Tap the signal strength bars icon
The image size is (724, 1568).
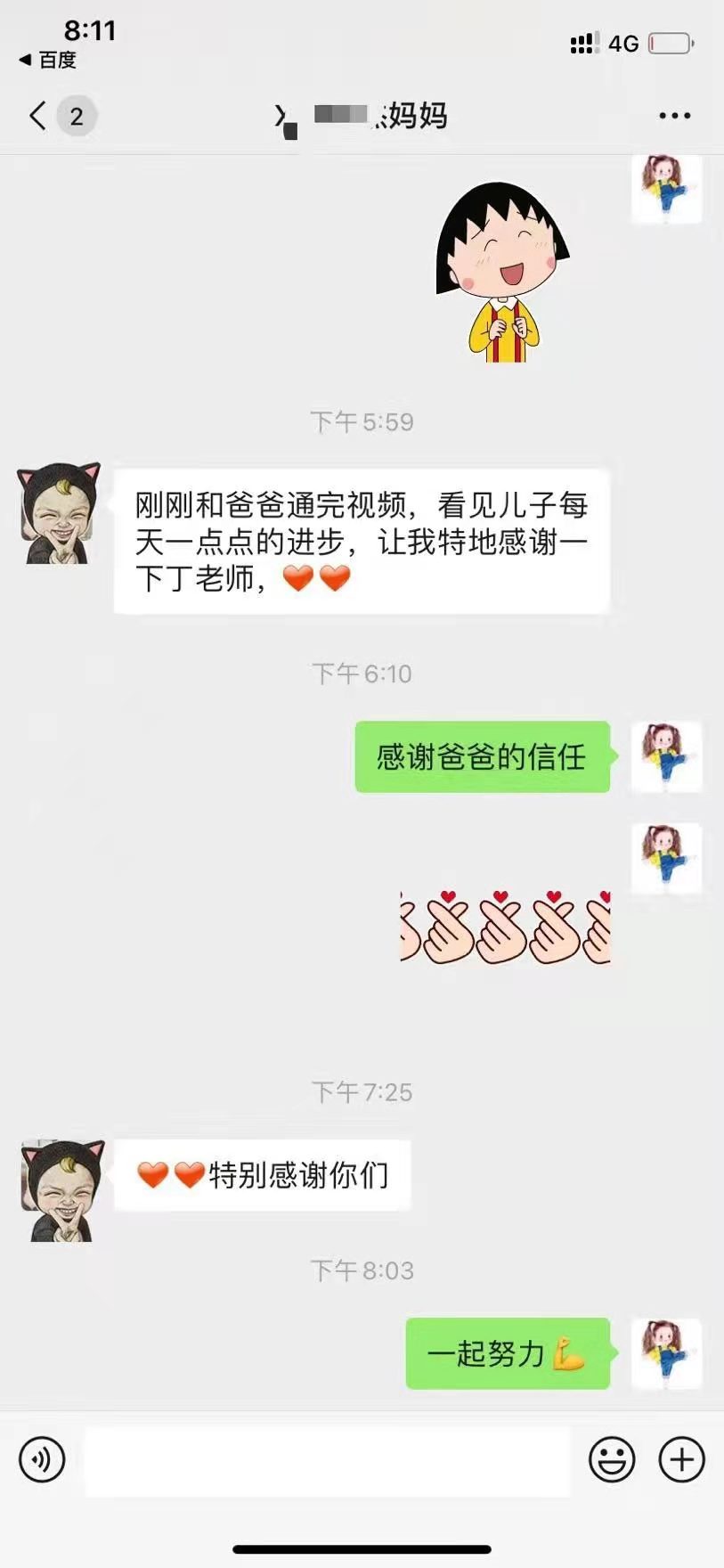pos(583,41)
